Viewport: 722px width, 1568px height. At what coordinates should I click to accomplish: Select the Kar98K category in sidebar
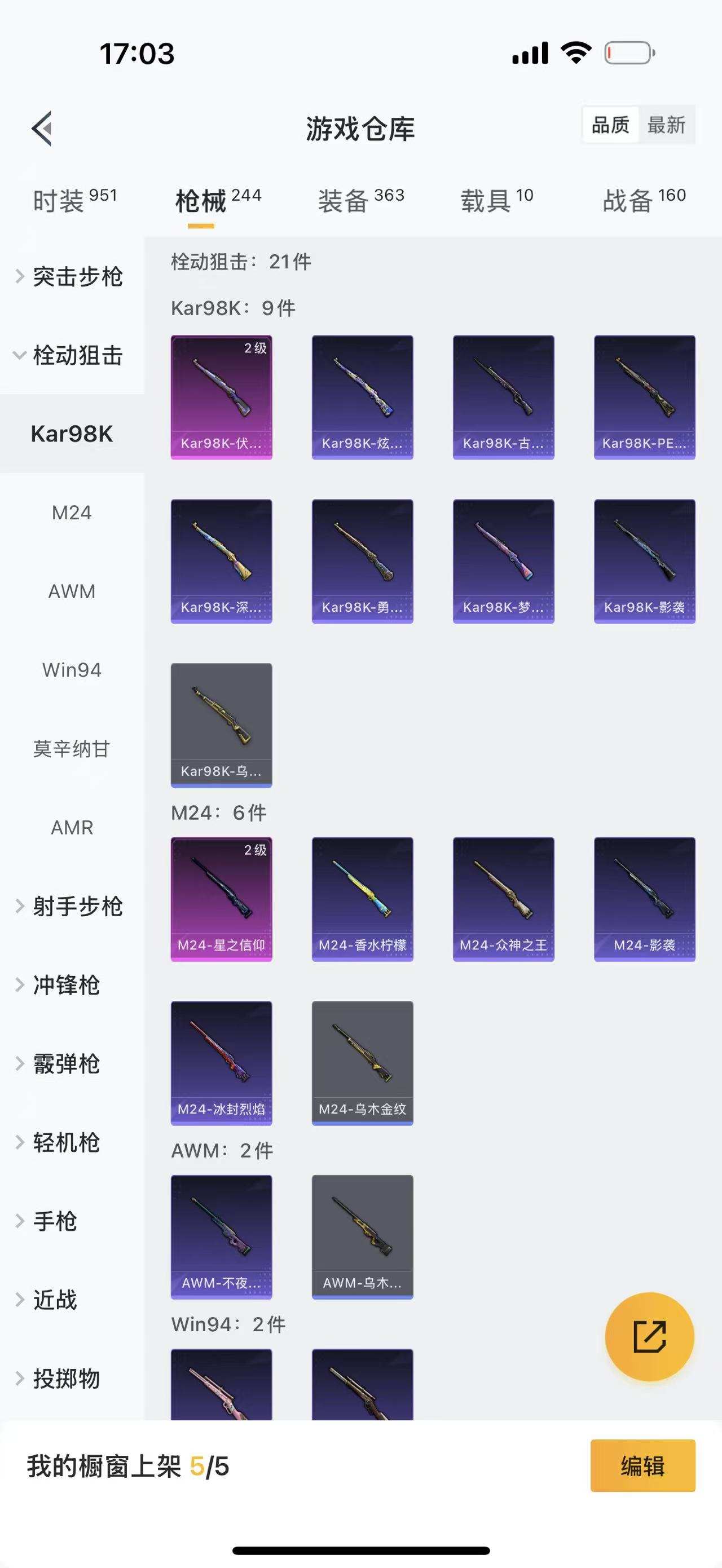pos(72,434)
